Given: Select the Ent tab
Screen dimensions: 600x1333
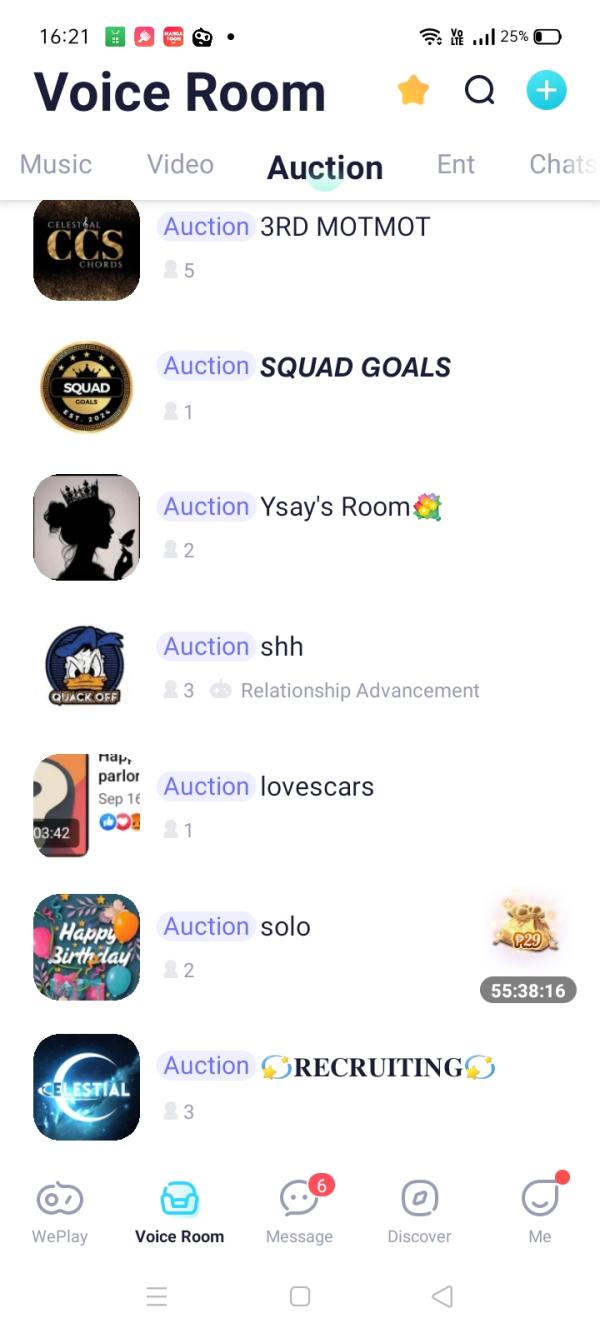Looking at the screenshot, I should [x=456, y=164].
